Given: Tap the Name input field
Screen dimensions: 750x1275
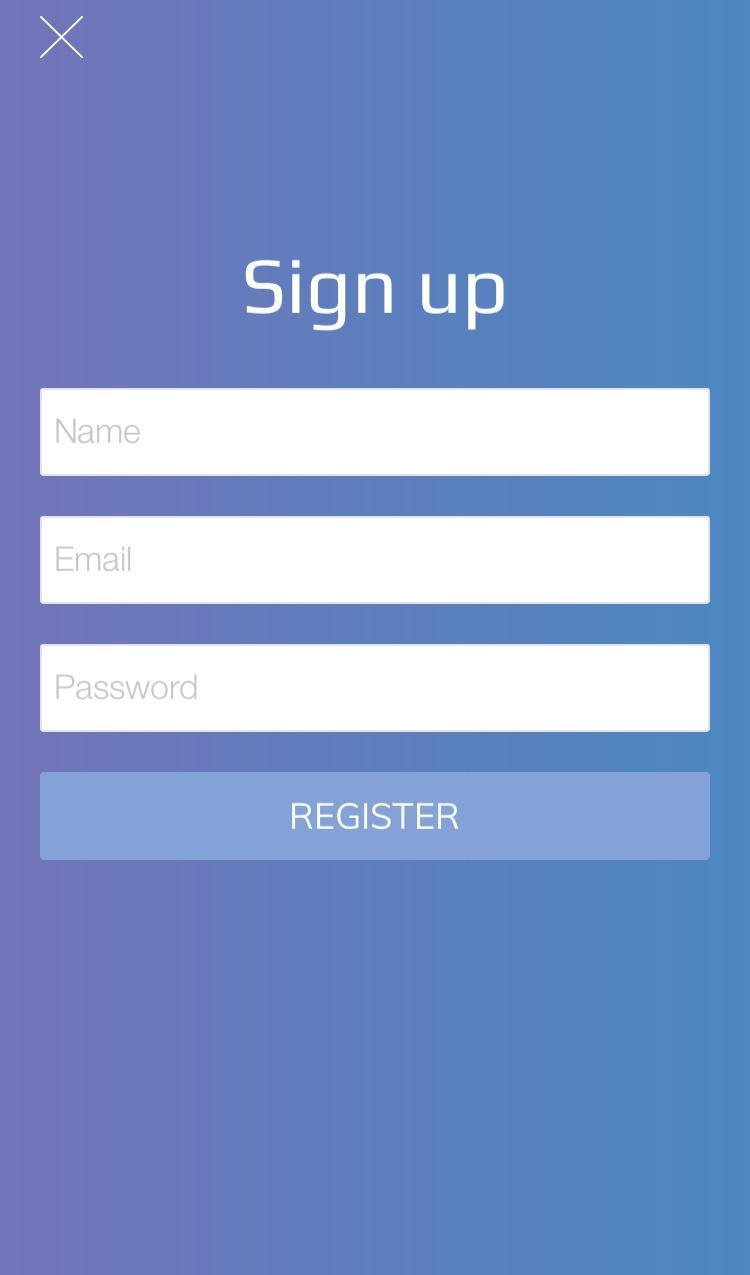Looking at the screenshot, I should [375, 432].
